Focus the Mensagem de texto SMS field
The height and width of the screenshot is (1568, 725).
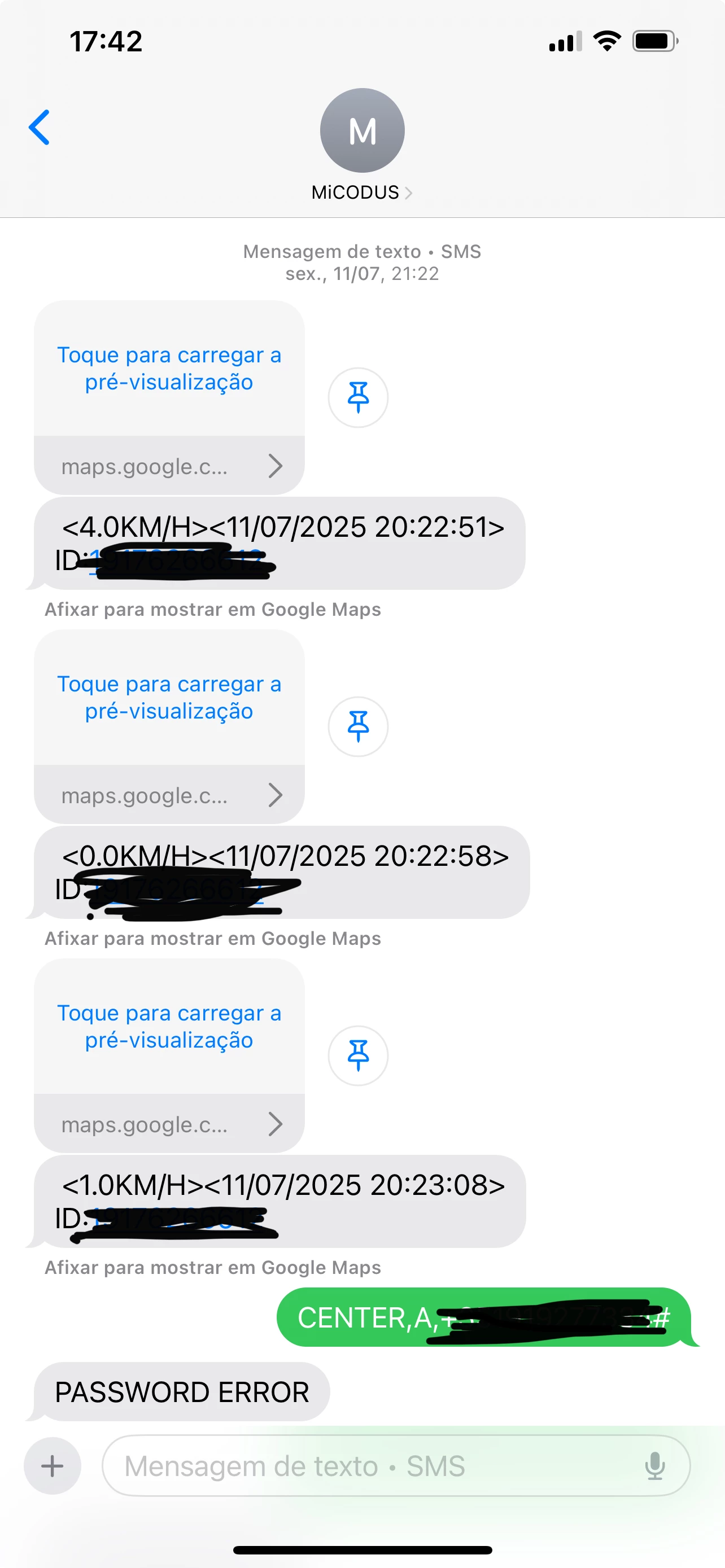click(365, 1466)
